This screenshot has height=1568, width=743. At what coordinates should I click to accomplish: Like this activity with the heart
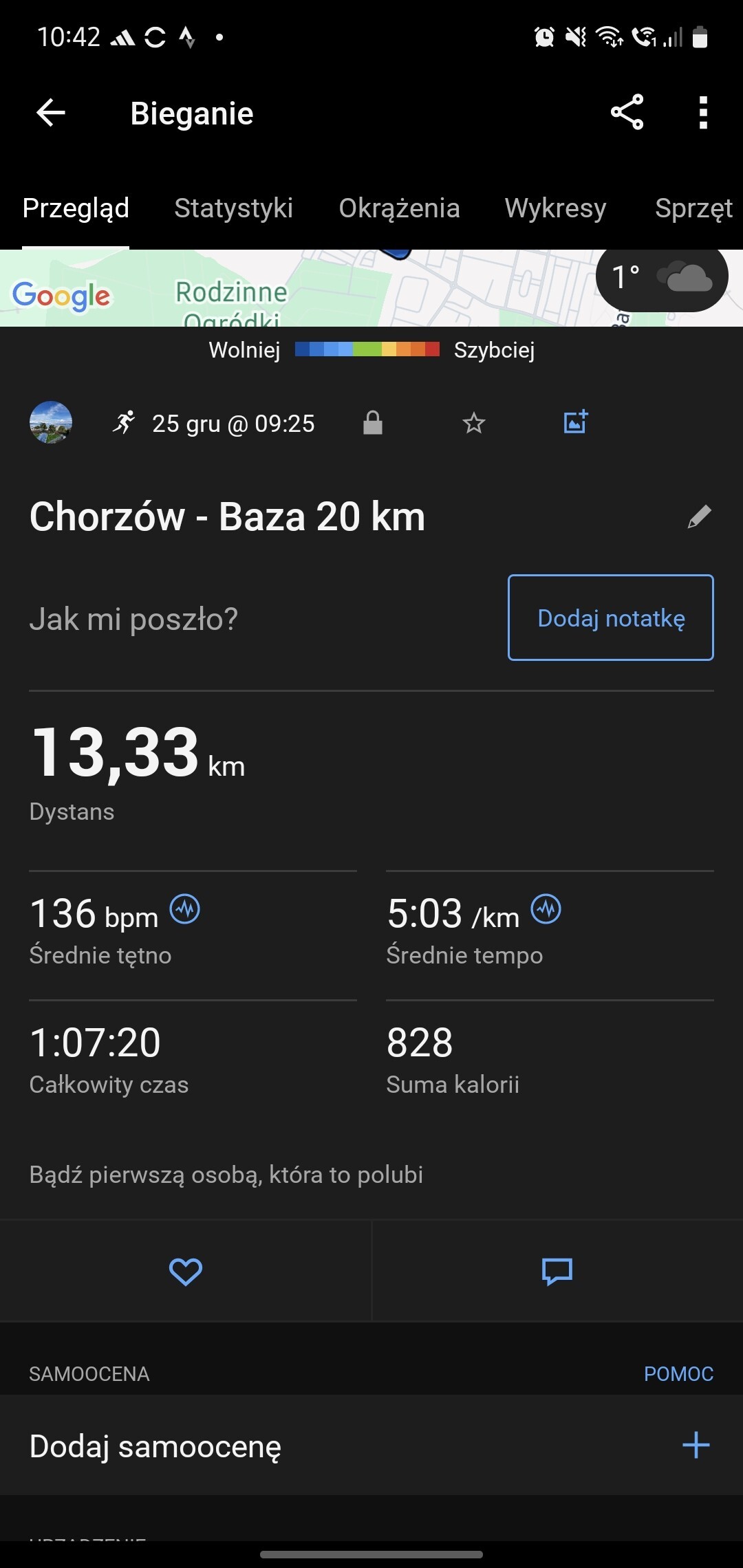[186, 1271]
